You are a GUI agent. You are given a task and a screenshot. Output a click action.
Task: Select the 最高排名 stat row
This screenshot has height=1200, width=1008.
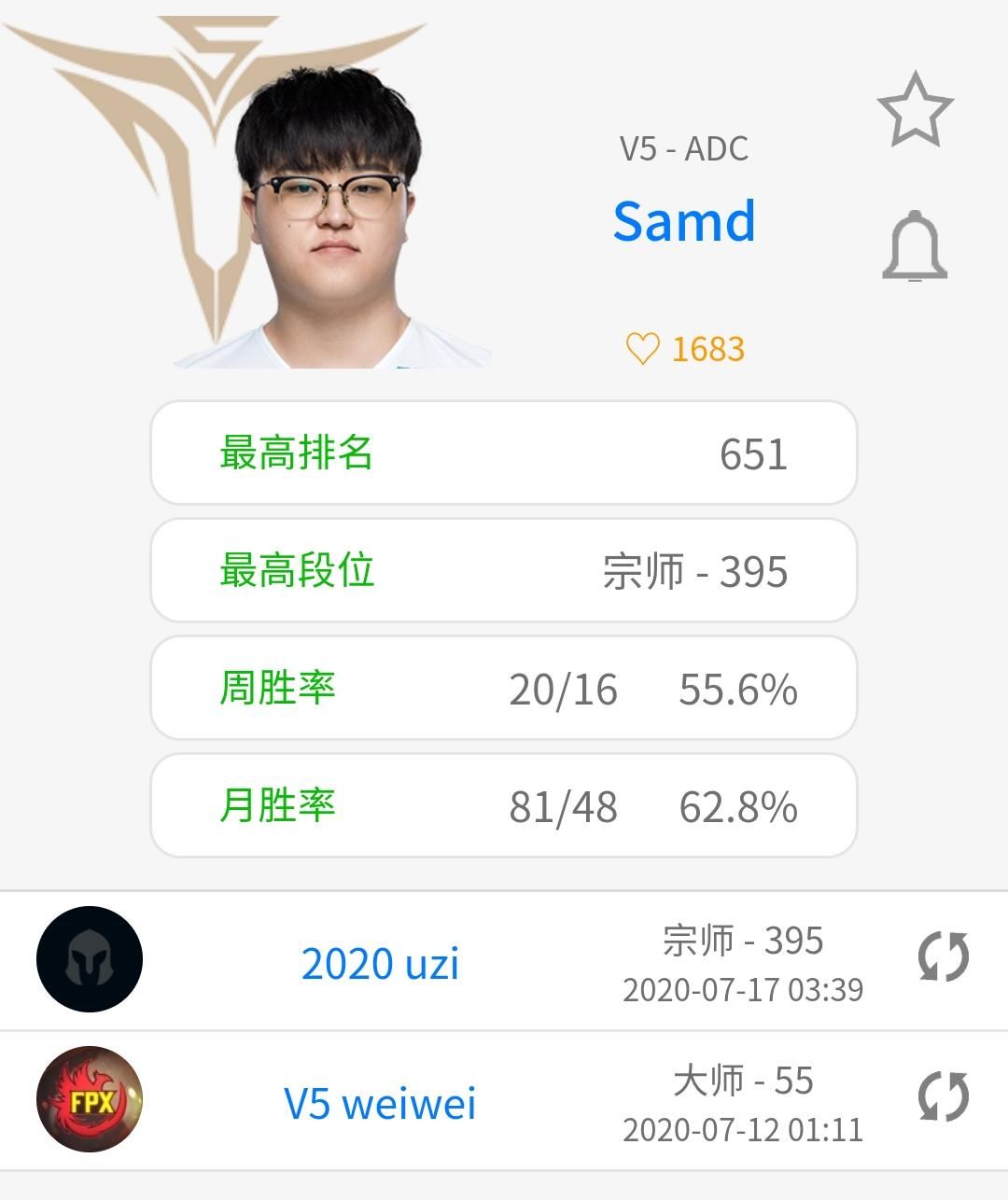click(x=504, y=454)
